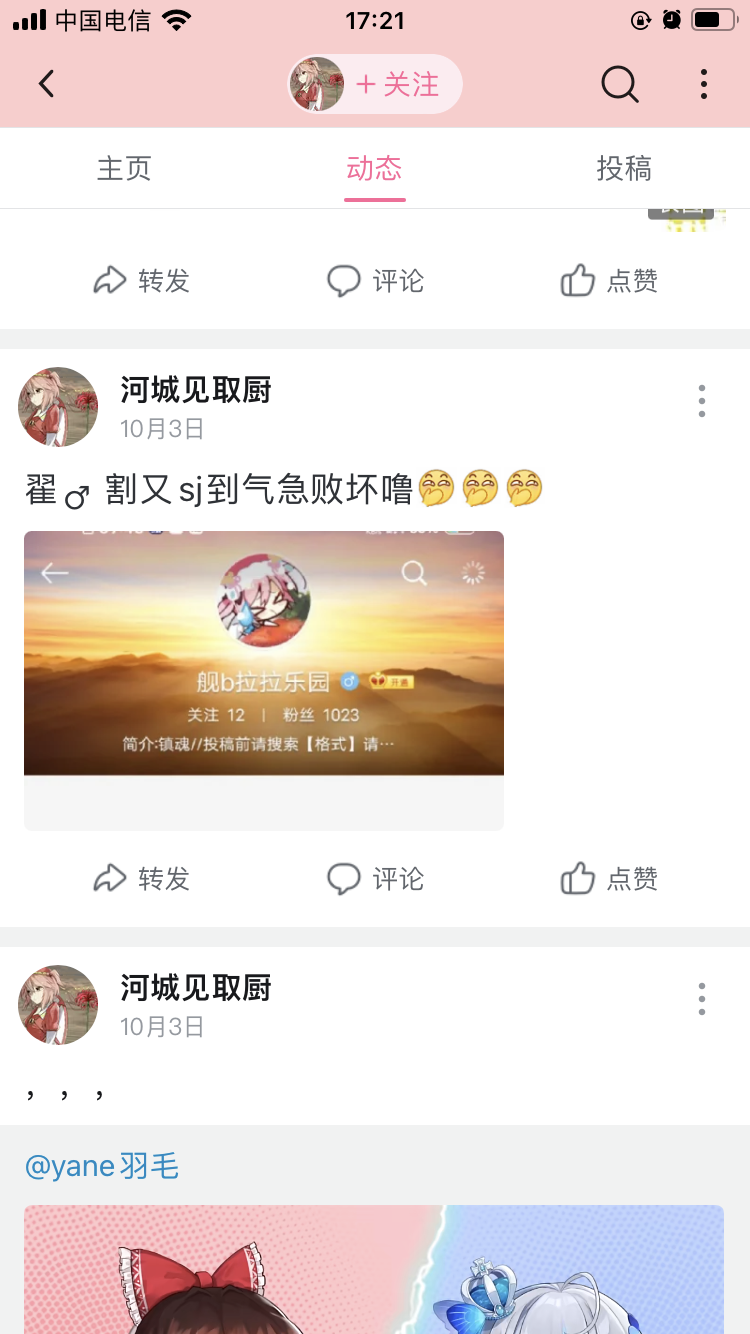Tap the +关注 follow button

click(397, 84)
